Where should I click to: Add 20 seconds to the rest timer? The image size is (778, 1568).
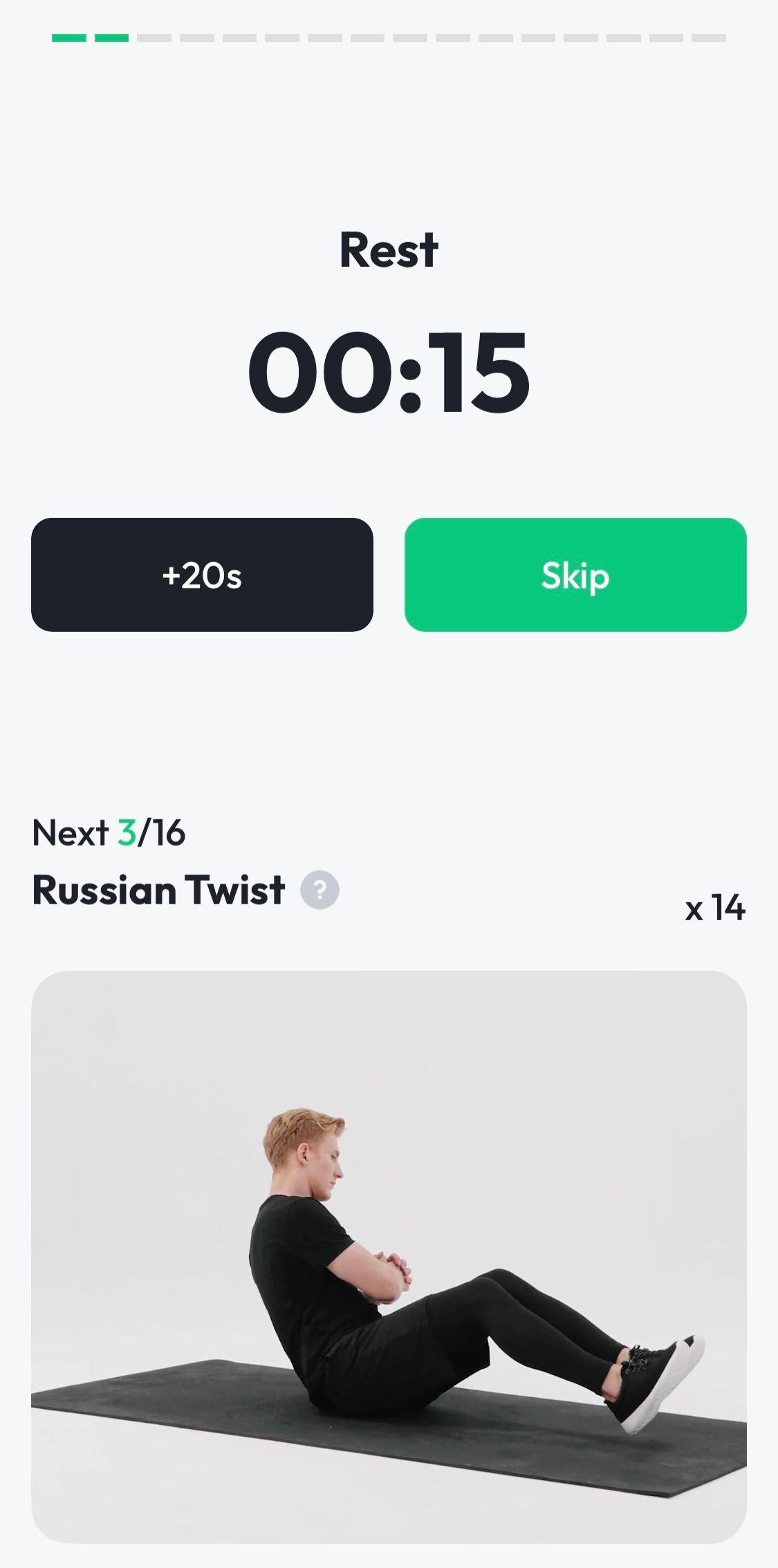(x=202, y=575)
